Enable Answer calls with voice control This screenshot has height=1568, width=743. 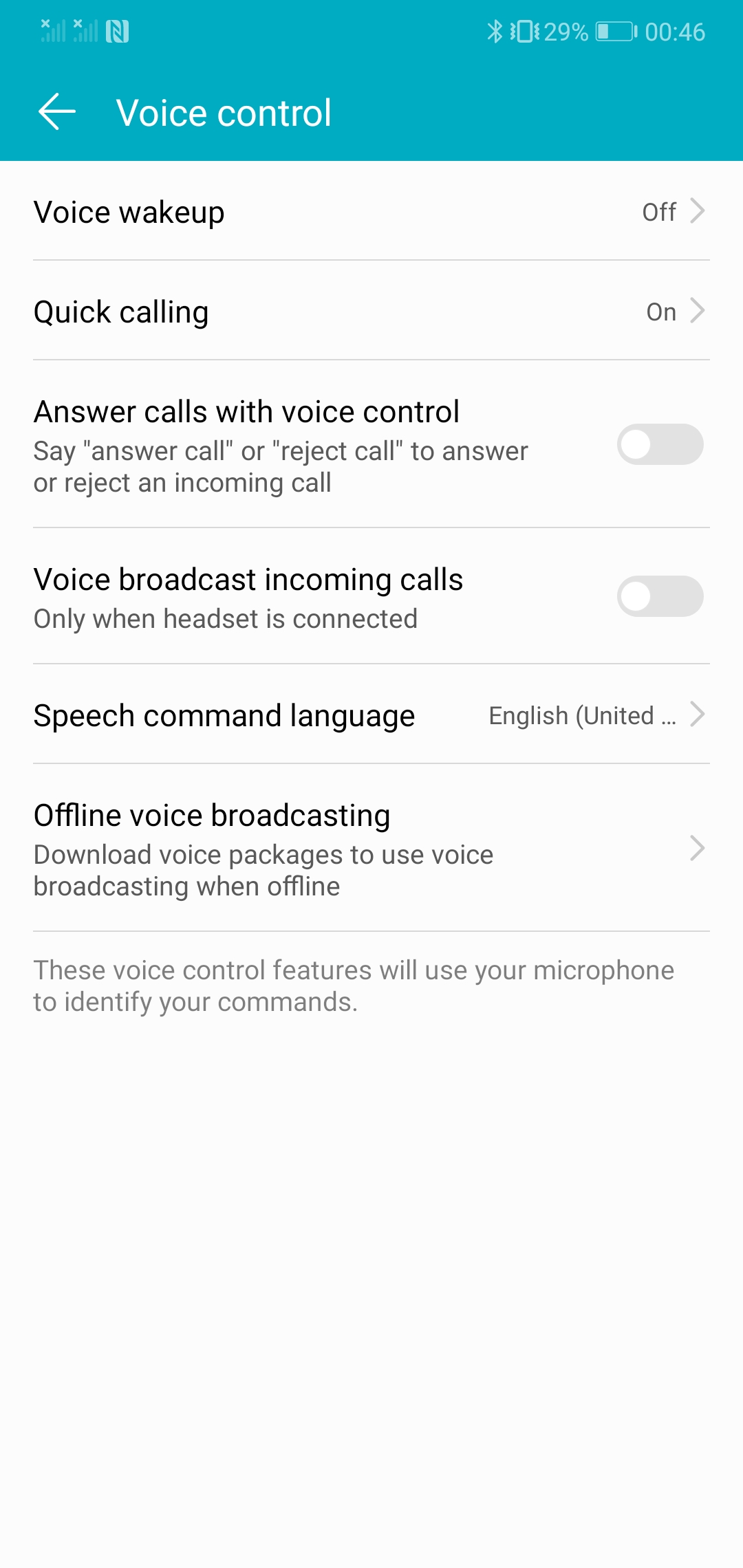(660, 444)
